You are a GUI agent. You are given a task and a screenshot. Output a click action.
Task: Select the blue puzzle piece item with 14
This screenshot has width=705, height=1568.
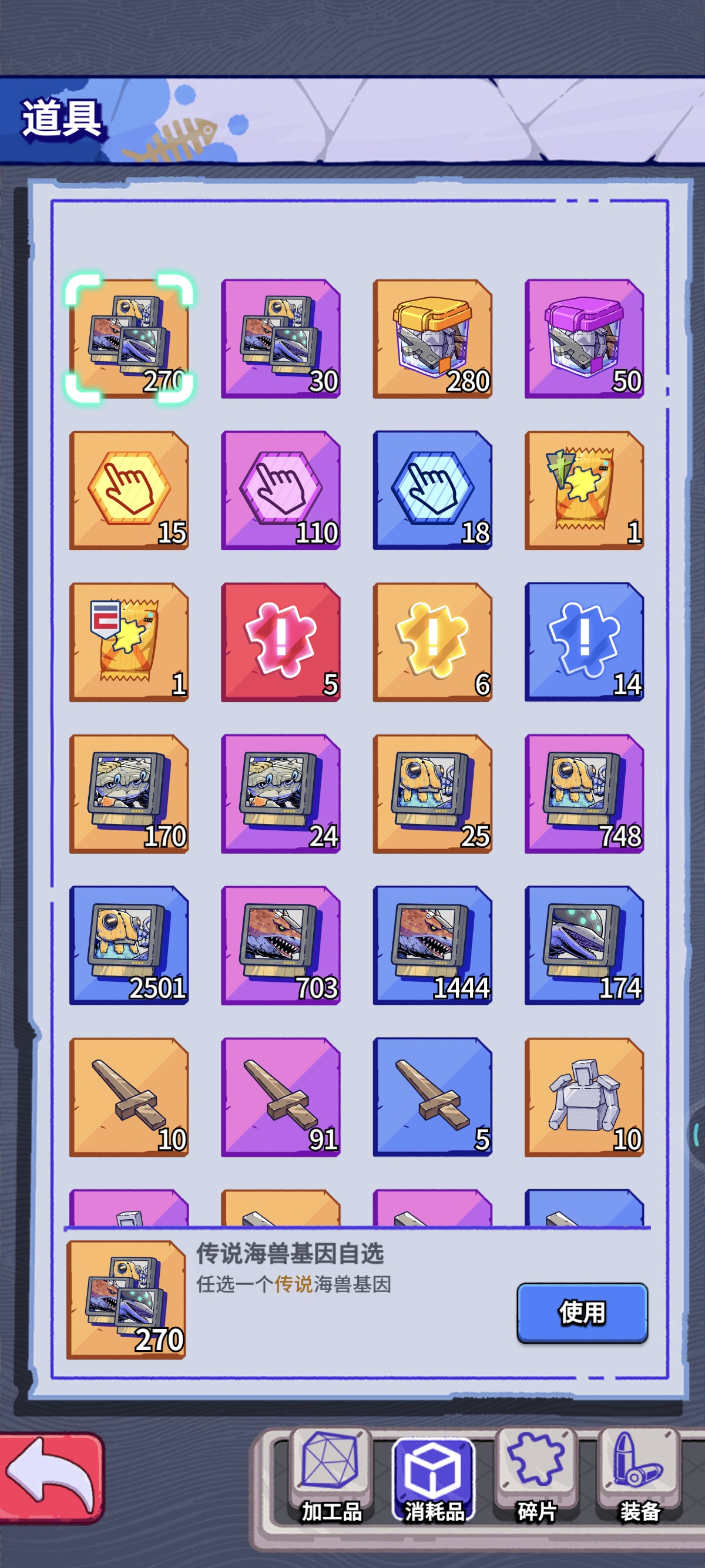coord(584,641)
